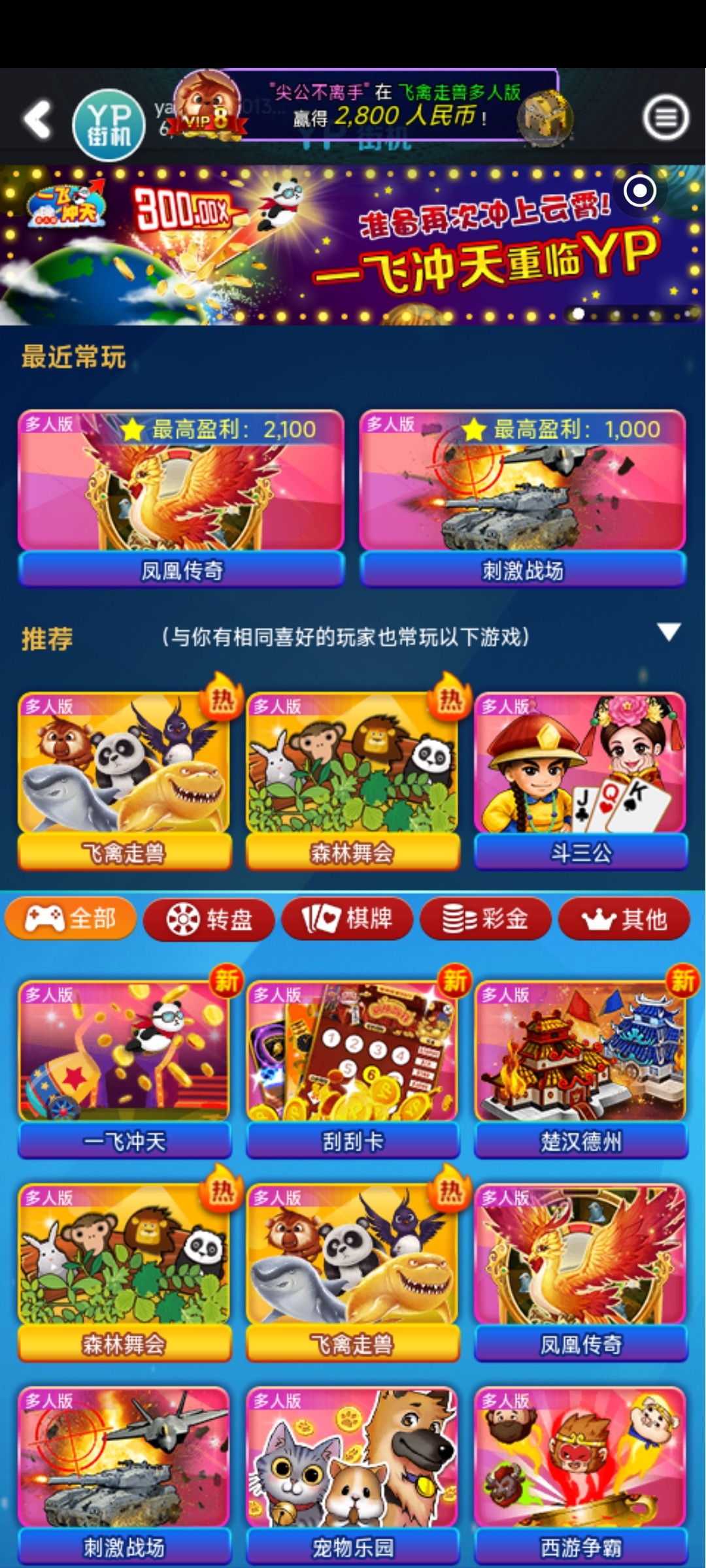
Task: Launch 楚汉德州 game
Action: tap(580, 1068)
